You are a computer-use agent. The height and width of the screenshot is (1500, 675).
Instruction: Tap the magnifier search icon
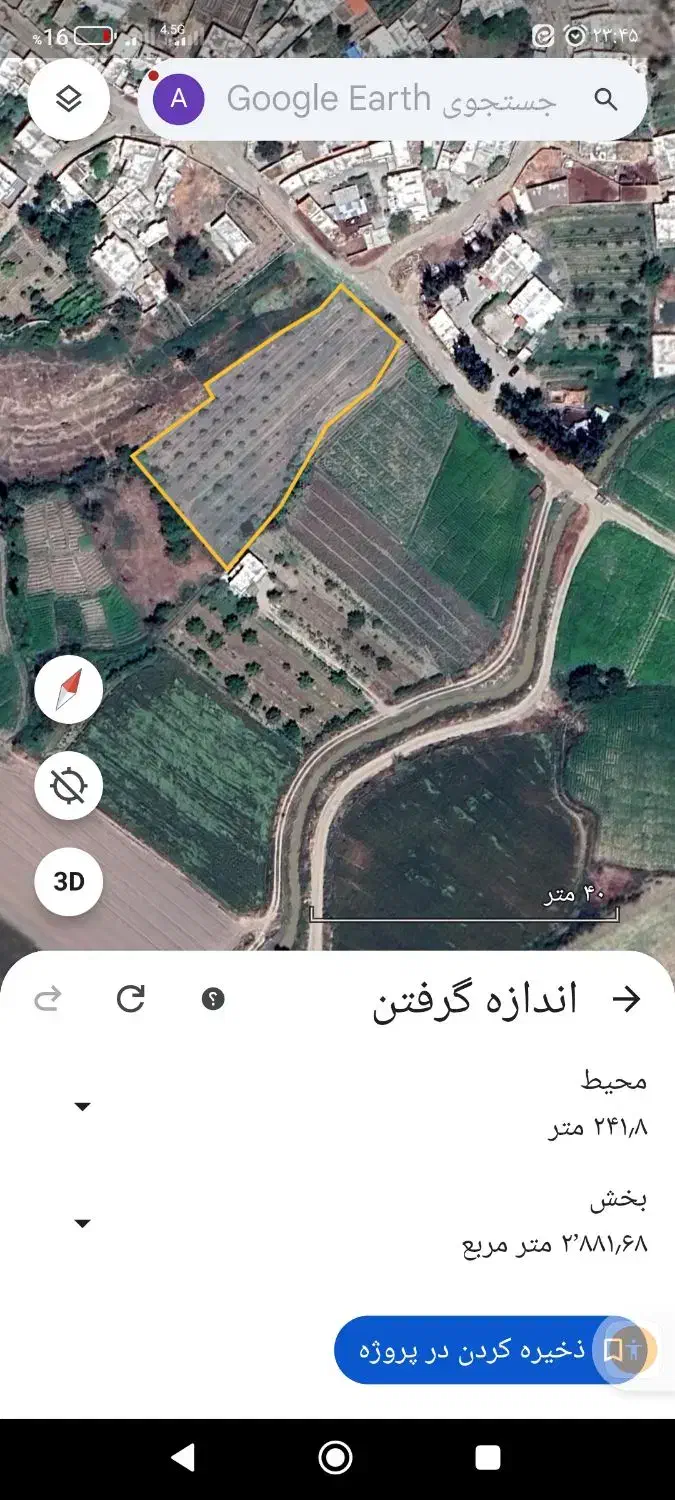click(x=606, y=99)
